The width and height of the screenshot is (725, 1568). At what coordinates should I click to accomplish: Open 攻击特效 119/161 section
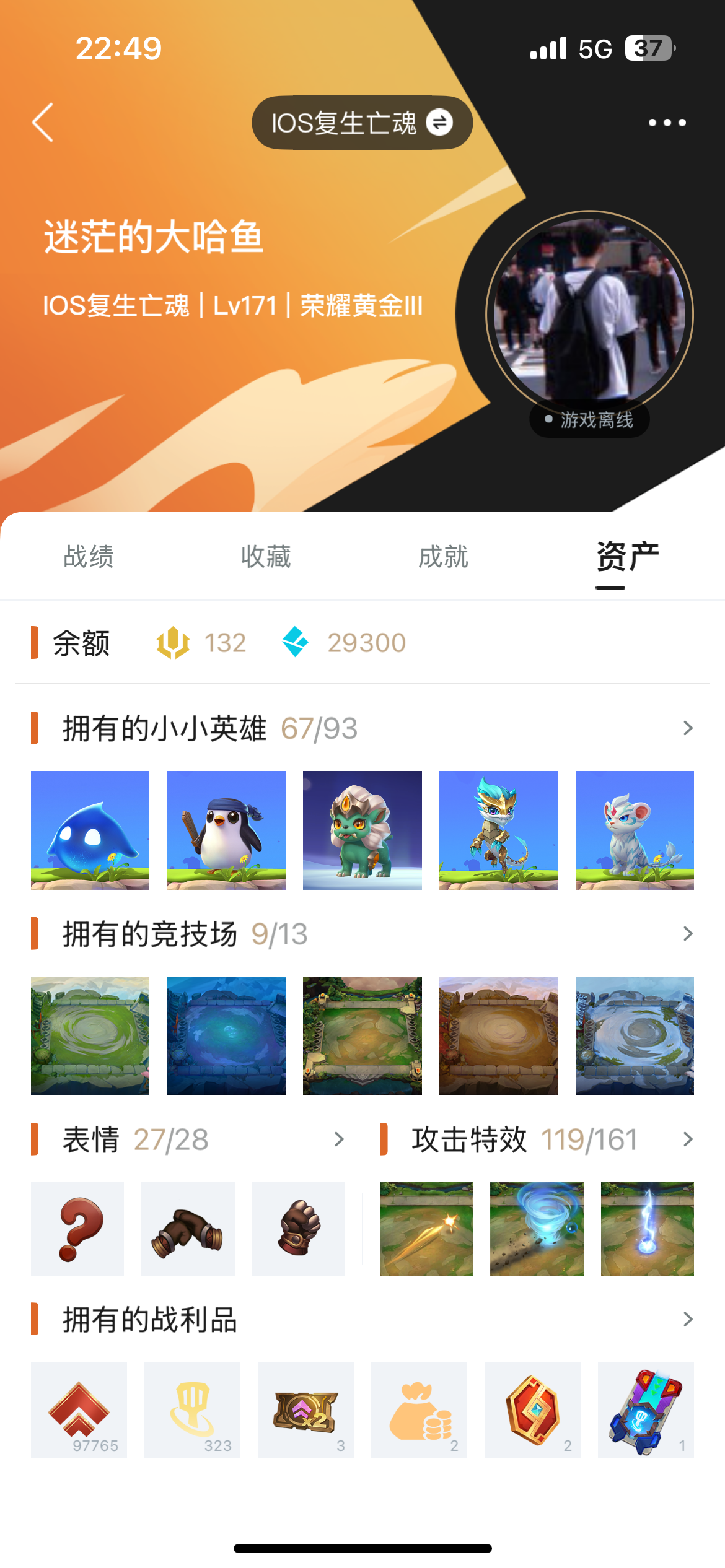pyautogui.click(x=537, y=1139)
